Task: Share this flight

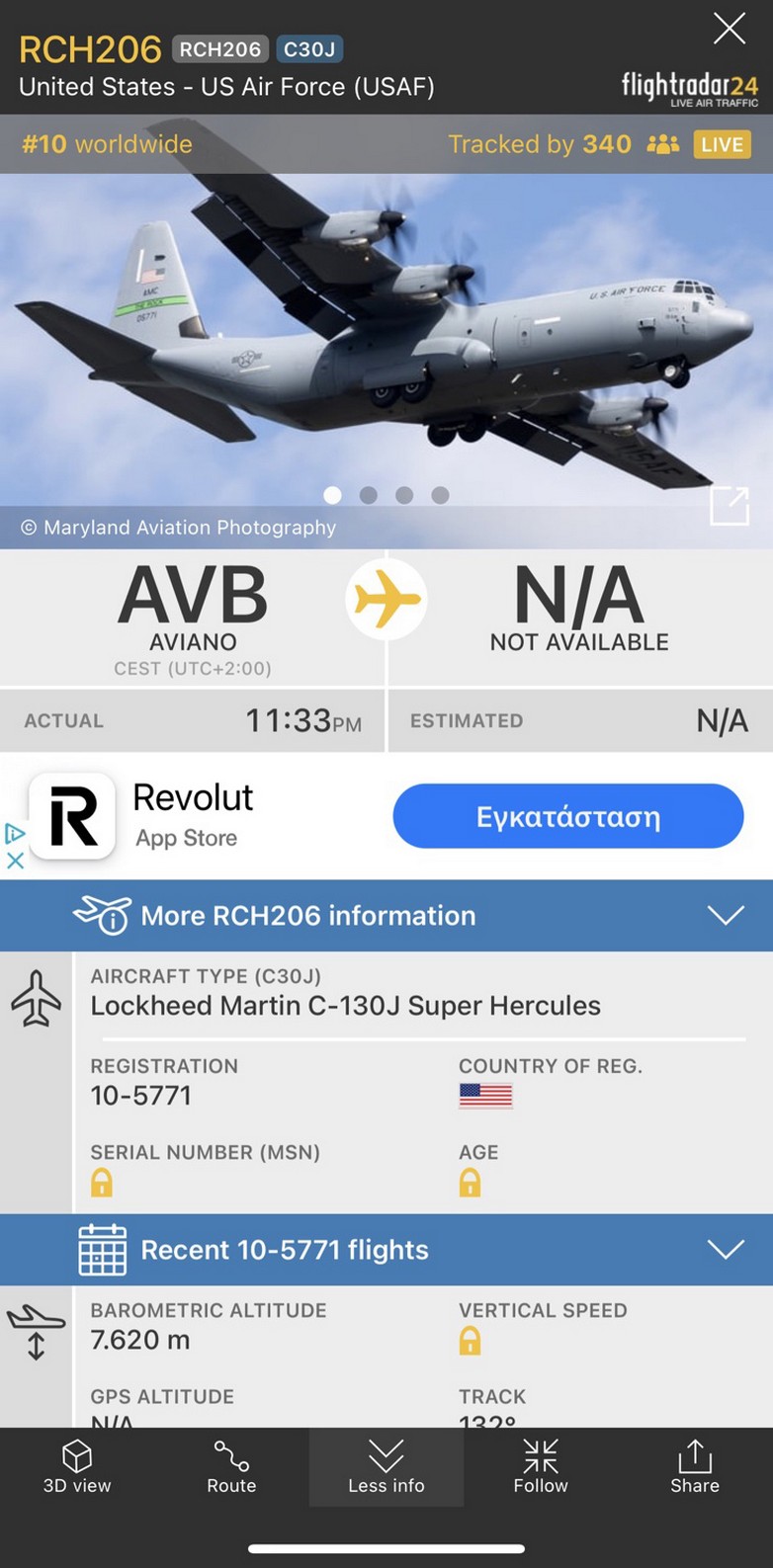Action: pos(695,1466)
